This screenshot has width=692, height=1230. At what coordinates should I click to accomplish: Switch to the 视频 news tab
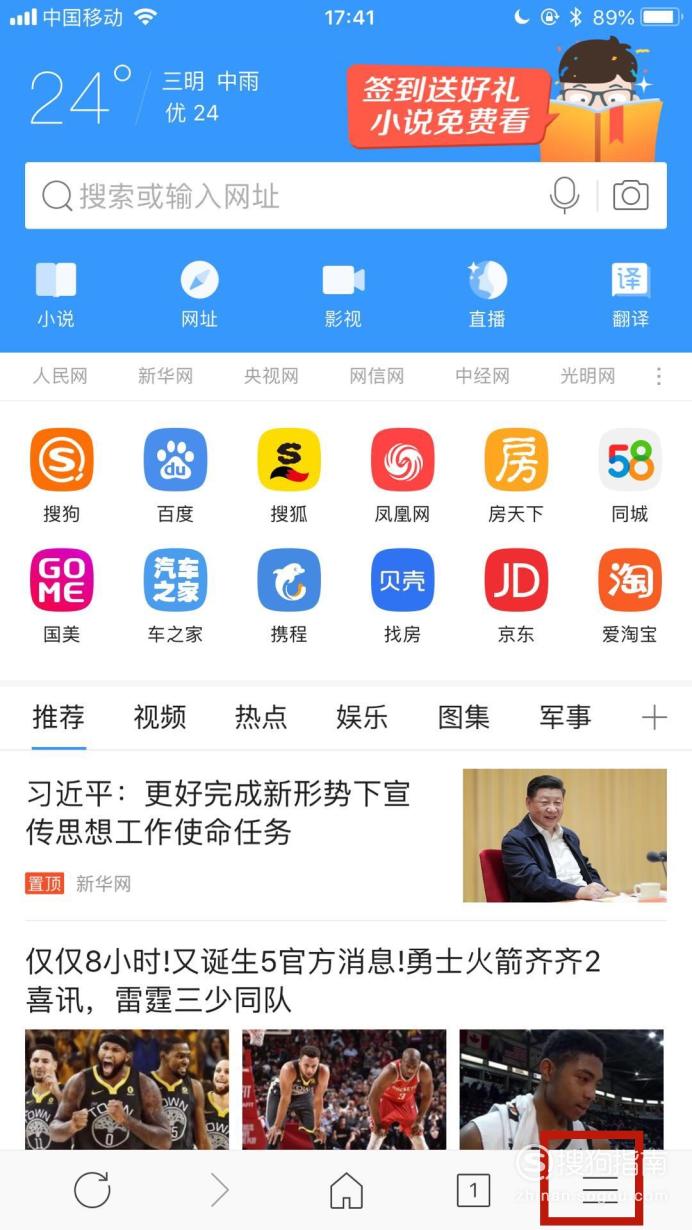click(160, 717)
